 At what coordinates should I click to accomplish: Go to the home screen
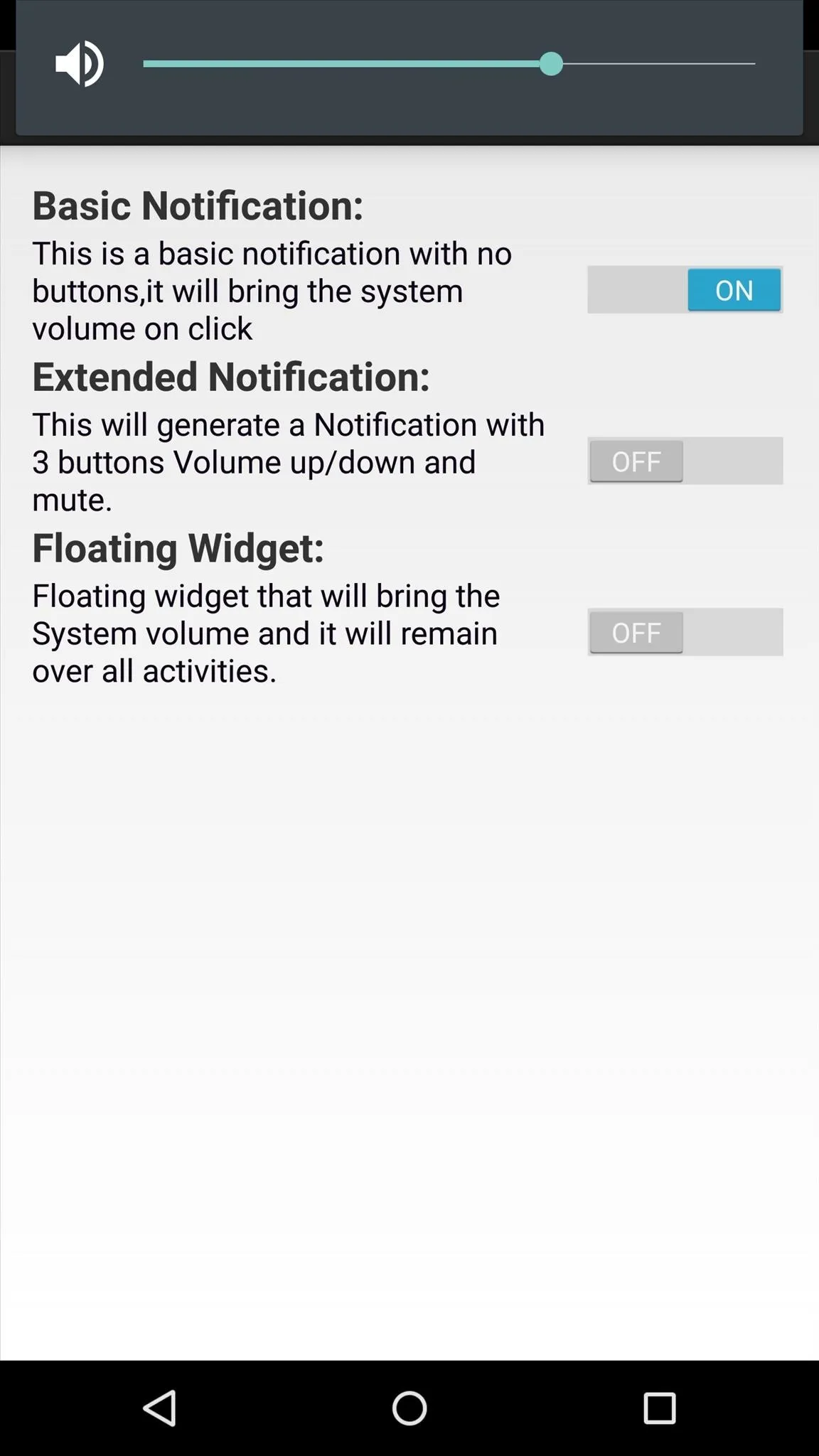409,1408
